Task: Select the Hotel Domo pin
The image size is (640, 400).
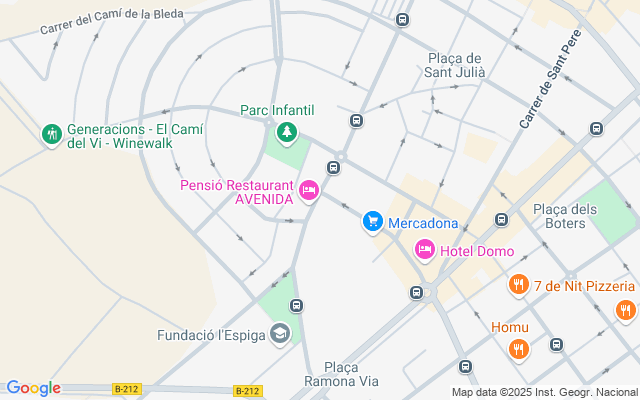Action: [x=425, y=249]
